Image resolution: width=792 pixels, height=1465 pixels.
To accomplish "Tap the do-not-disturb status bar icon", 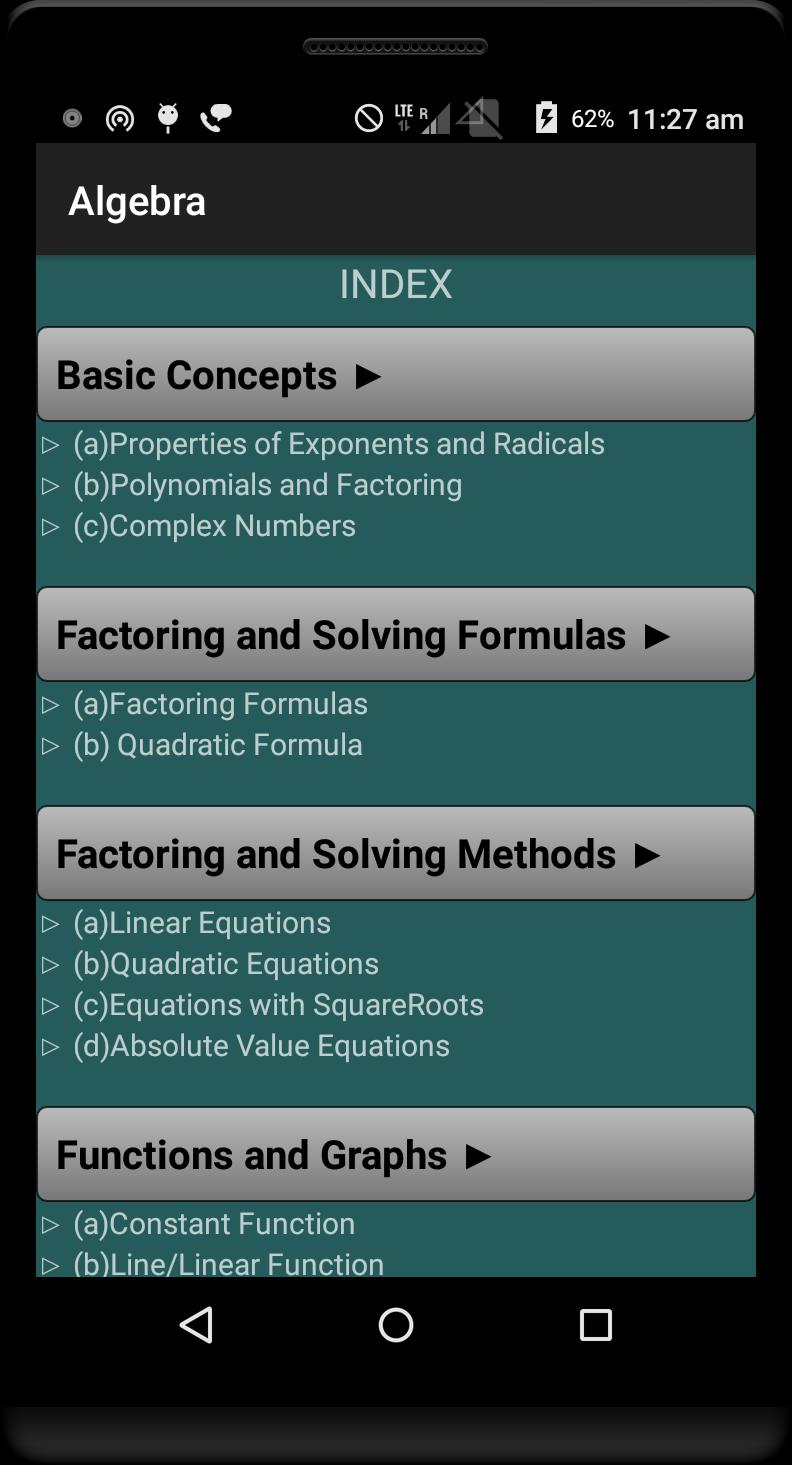I will pyautogui.click(x=369, y=117).
